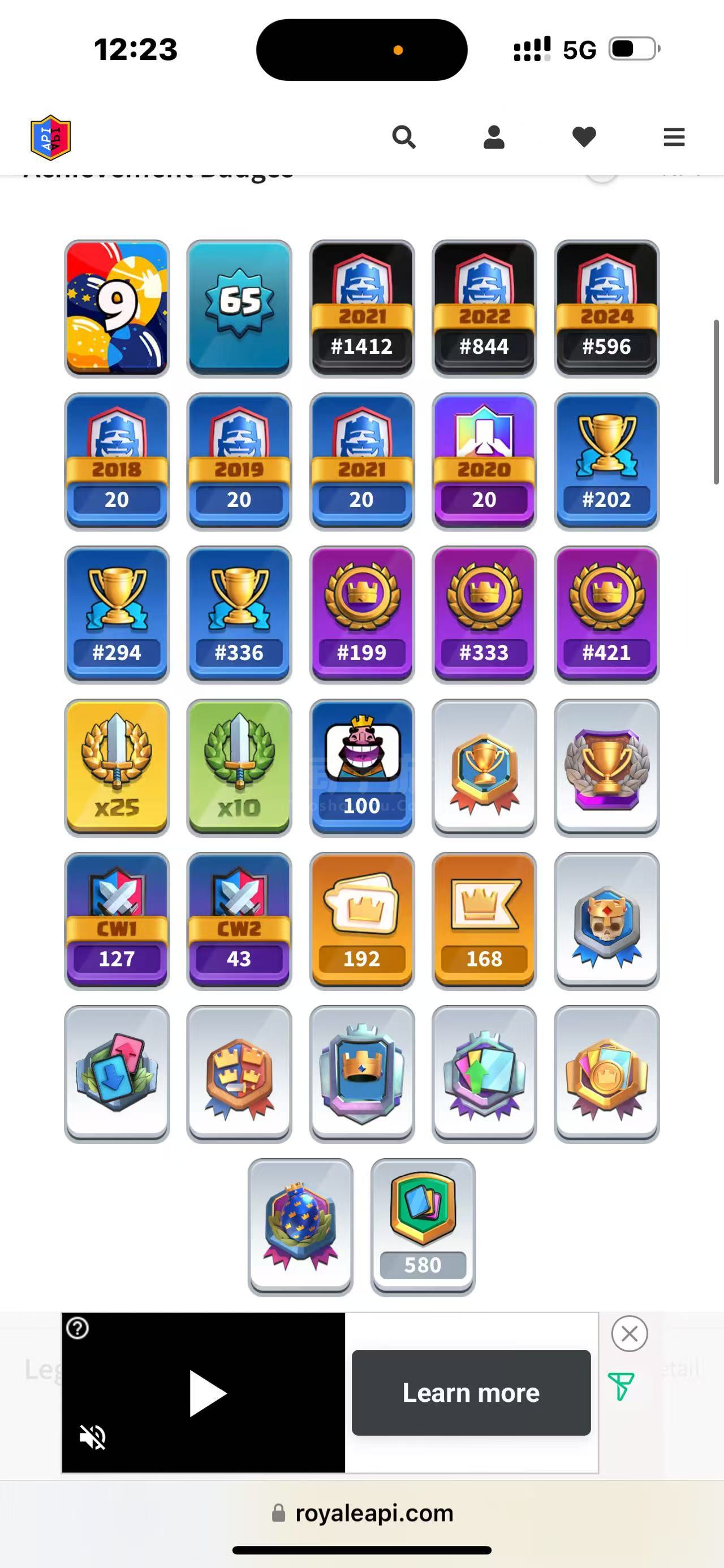Image resolution: width=724 pixels, height=1568 pixels.
Task: Tap the 192 orange cards badge
Action: [361, 920]
